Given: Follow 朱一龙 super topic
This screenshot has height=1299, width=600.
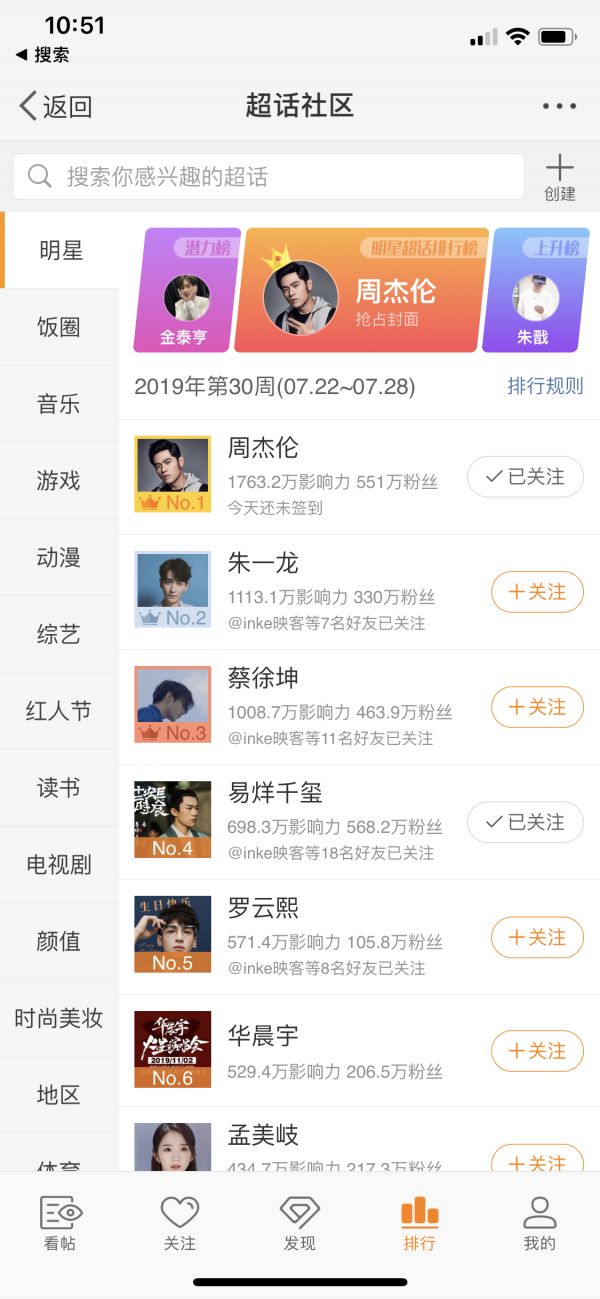Looking at the screenshot, I should click(537, 592).
